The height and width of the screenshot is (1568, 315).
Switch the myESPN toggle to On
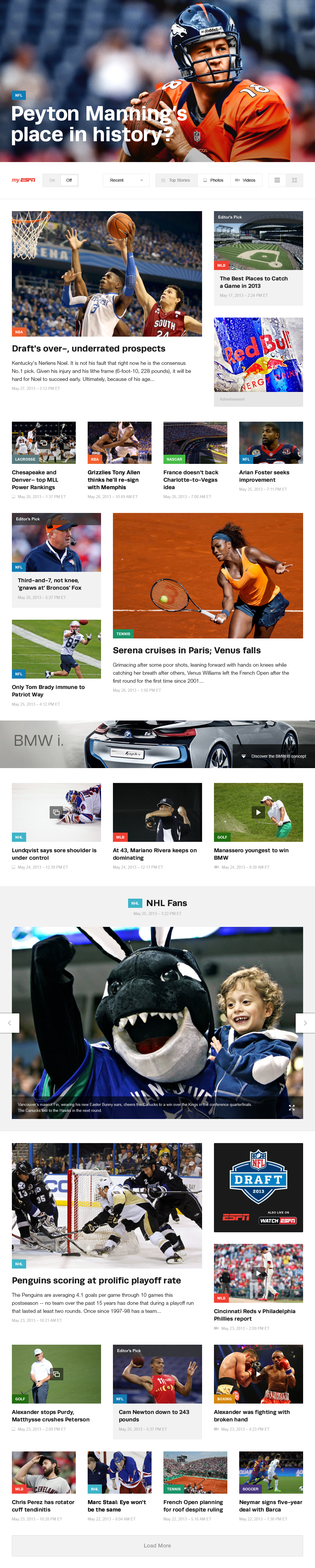tap(52, 180)
